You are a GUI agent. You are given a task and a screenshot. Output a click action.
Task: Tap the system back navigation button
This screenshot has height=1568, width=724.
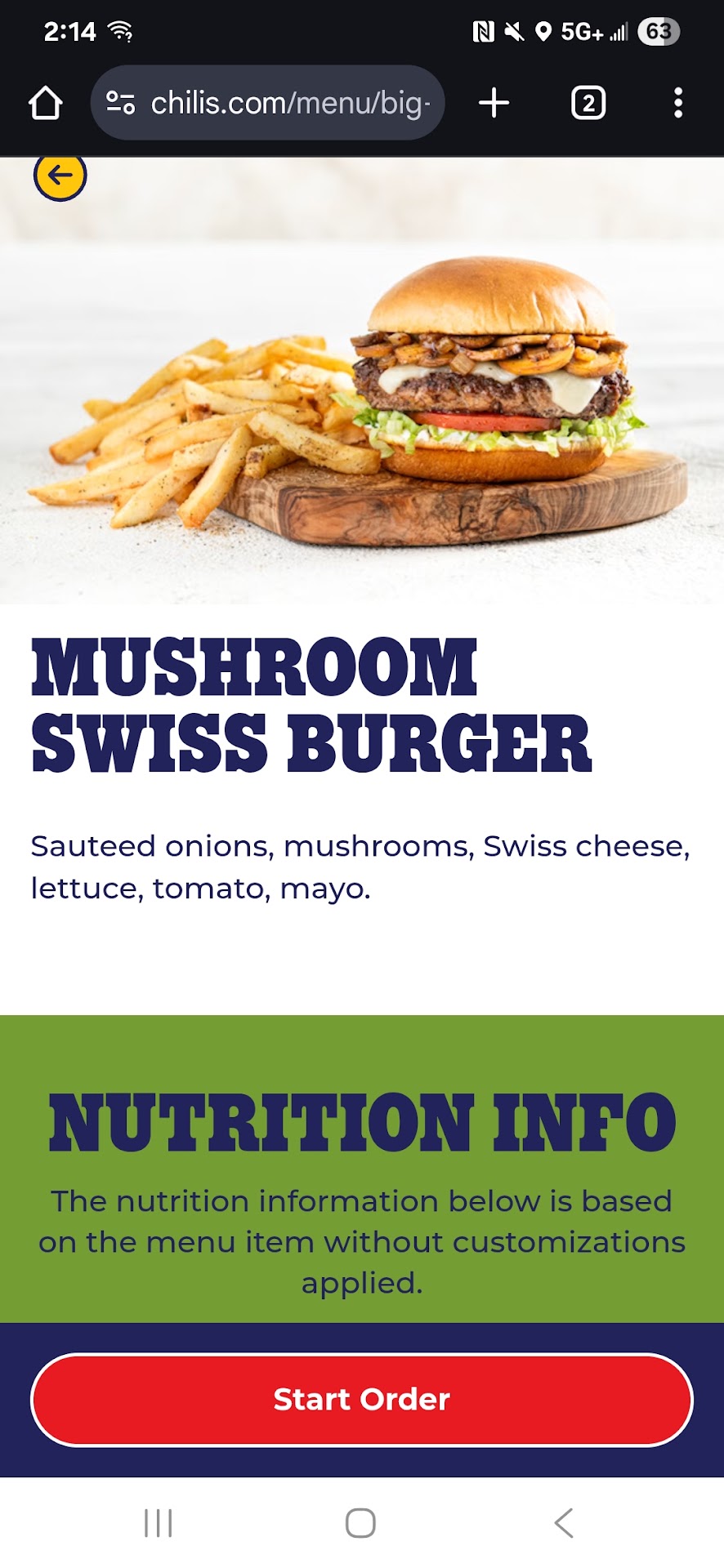[x=564, y=1523]
